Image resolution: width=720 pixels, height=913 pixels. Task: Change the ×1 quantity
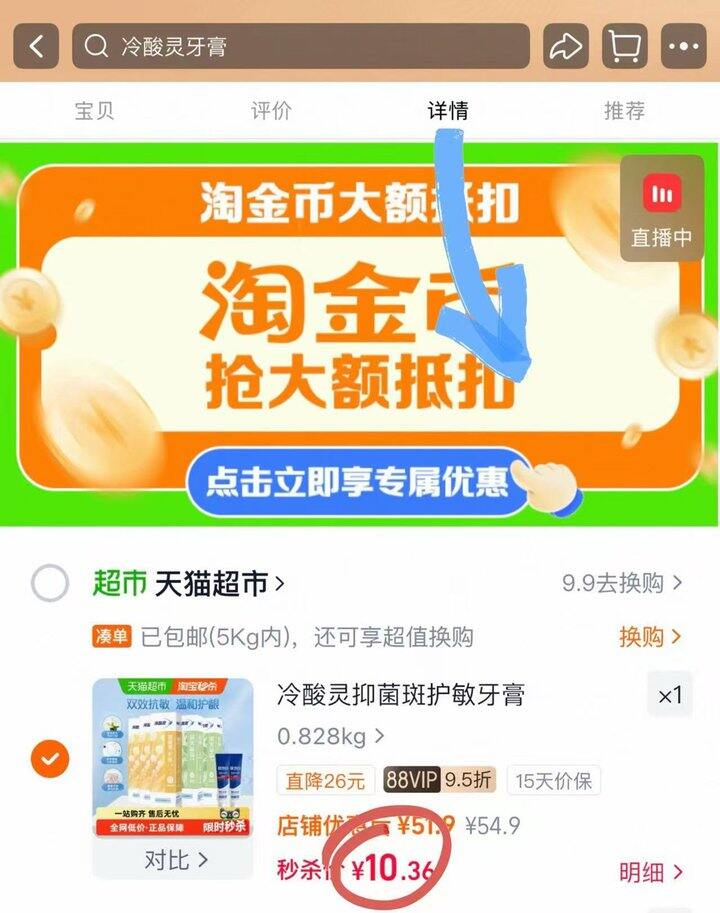coord(669,695)
